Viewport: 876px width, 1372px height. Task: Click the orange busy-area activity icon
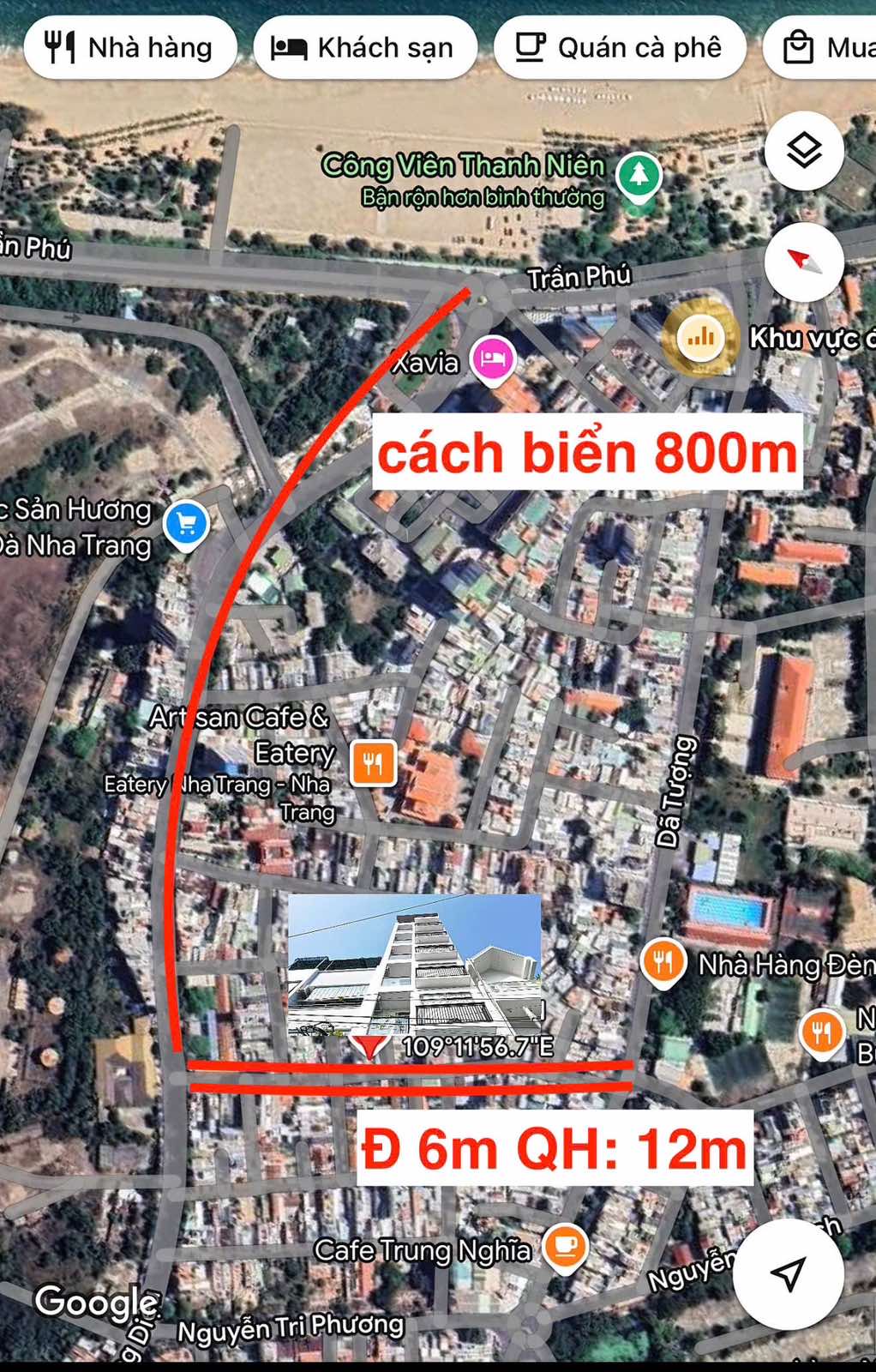(x=700, y=338)
